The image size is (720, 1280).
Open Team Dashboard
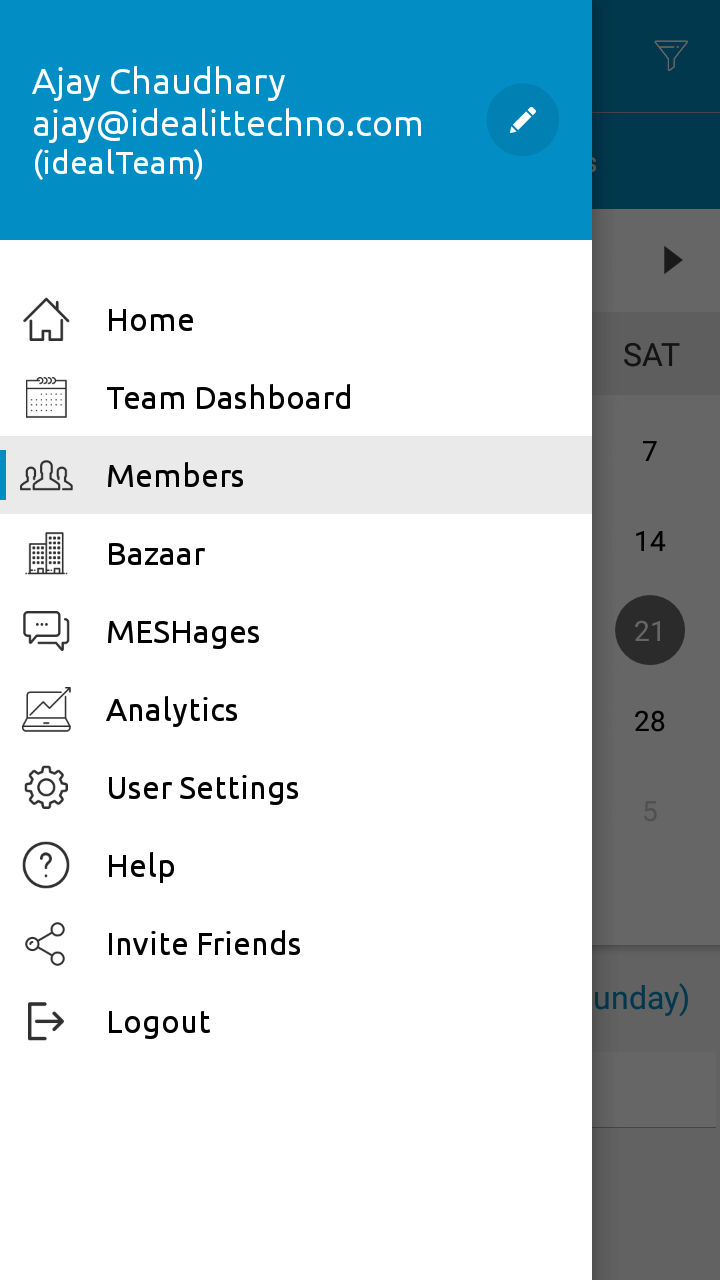296,398
